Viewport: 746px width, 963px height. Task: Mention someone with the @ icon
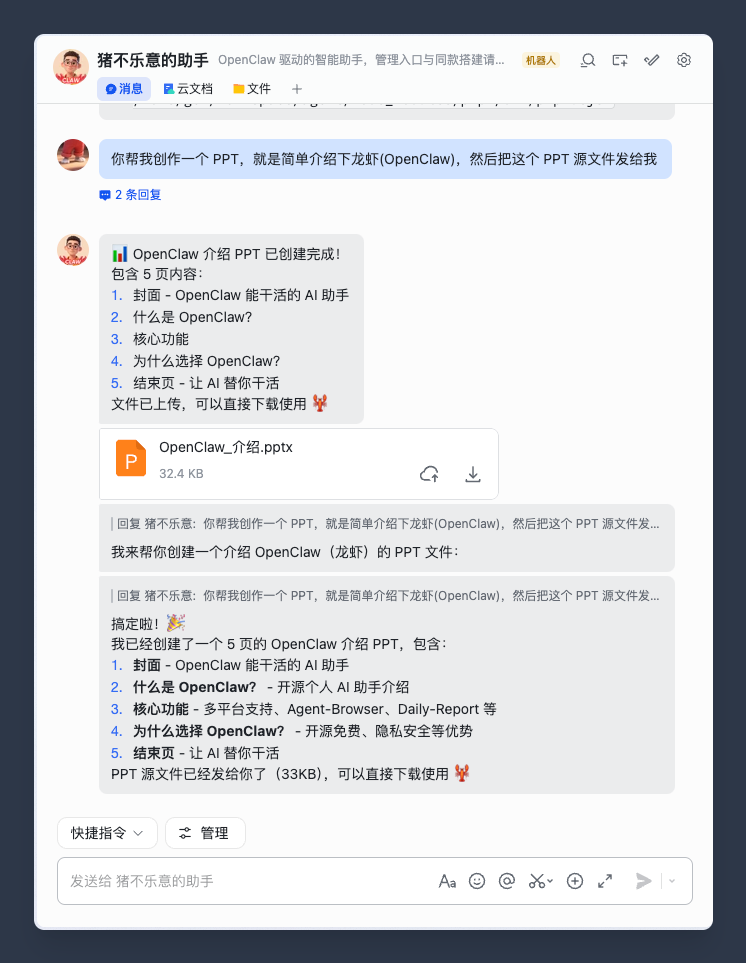point(507,881)
